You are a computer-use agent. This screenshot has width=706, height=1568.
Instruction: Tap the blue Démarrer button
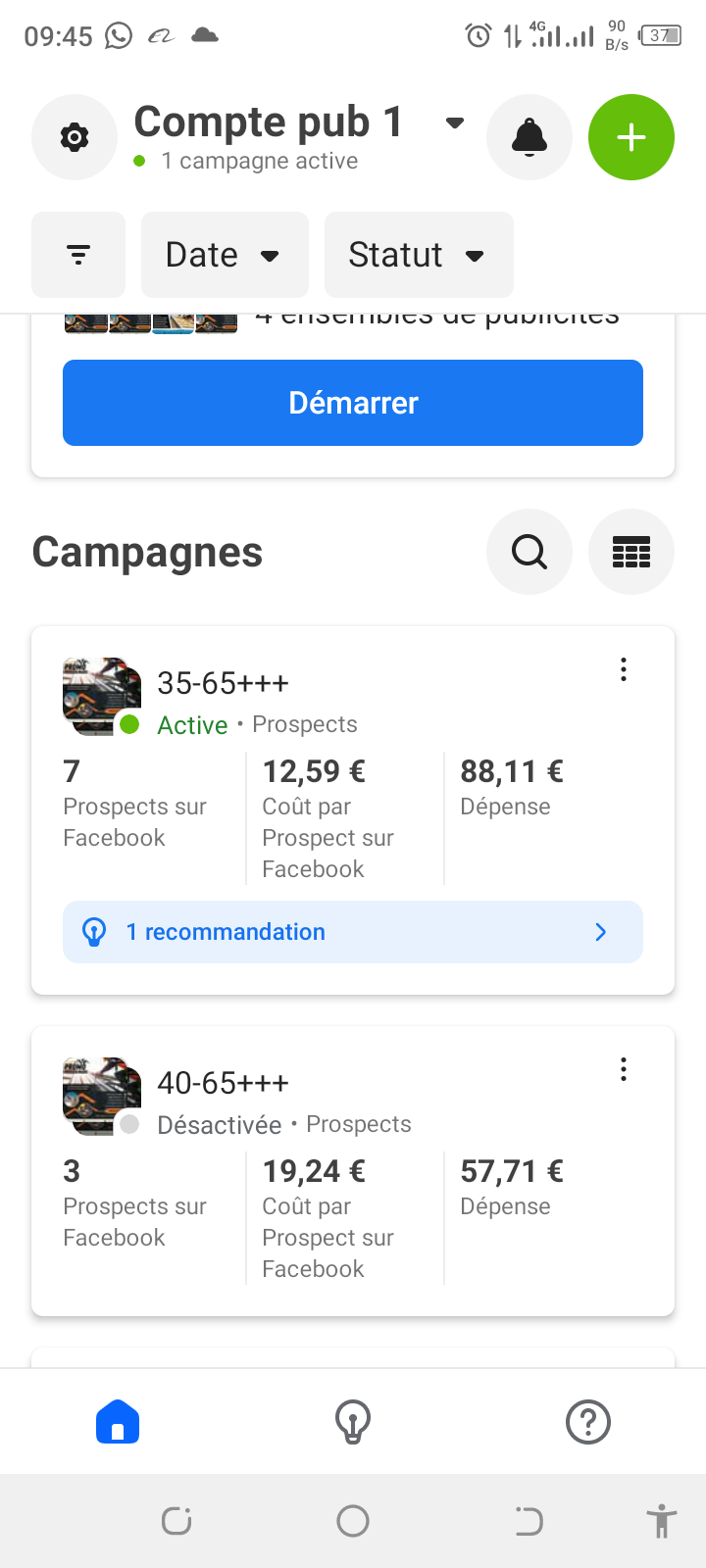353,403
